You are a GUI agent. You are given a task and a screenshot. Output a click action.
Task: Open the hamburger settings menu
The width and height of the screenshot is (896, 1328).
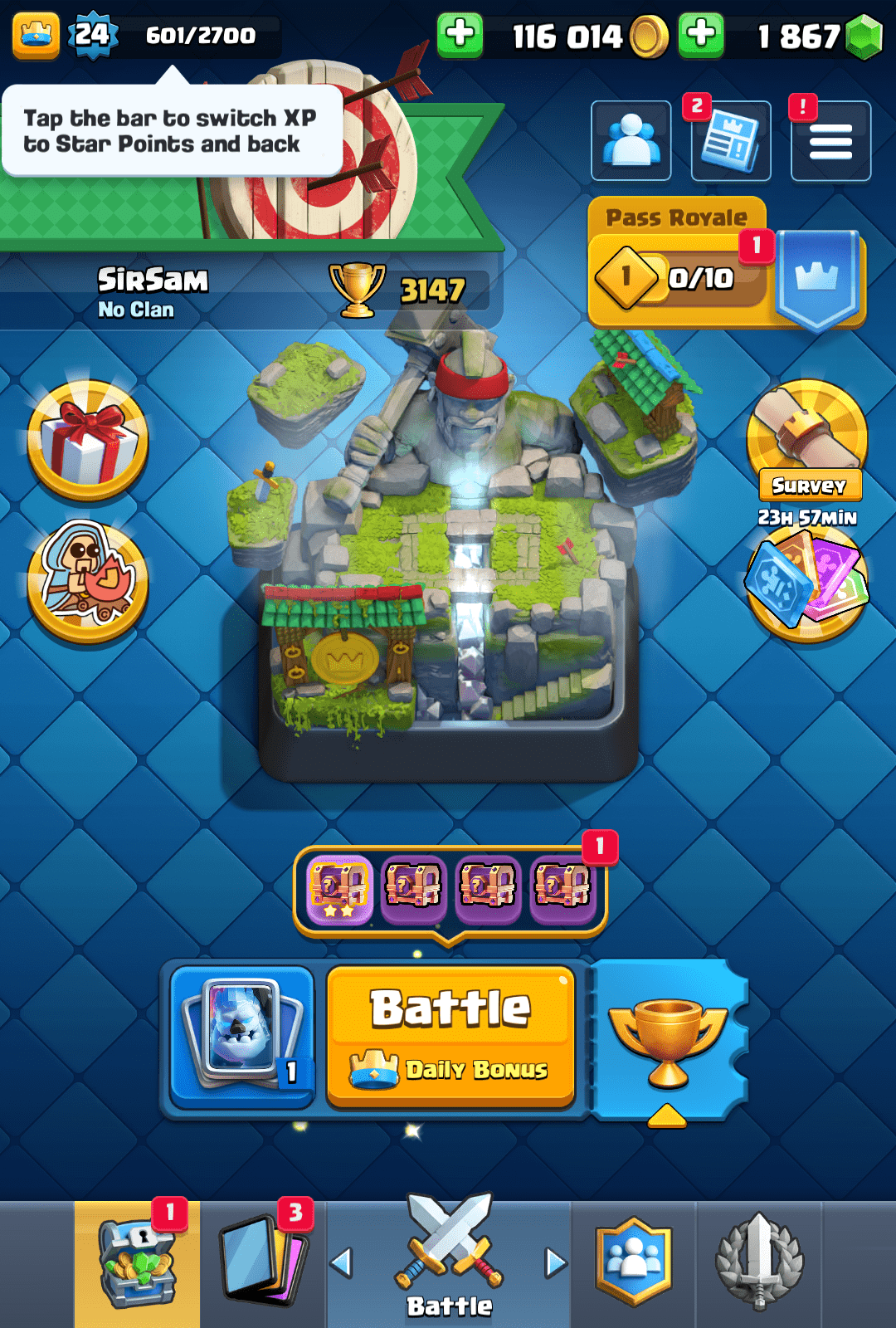click(x=830, y=141)
